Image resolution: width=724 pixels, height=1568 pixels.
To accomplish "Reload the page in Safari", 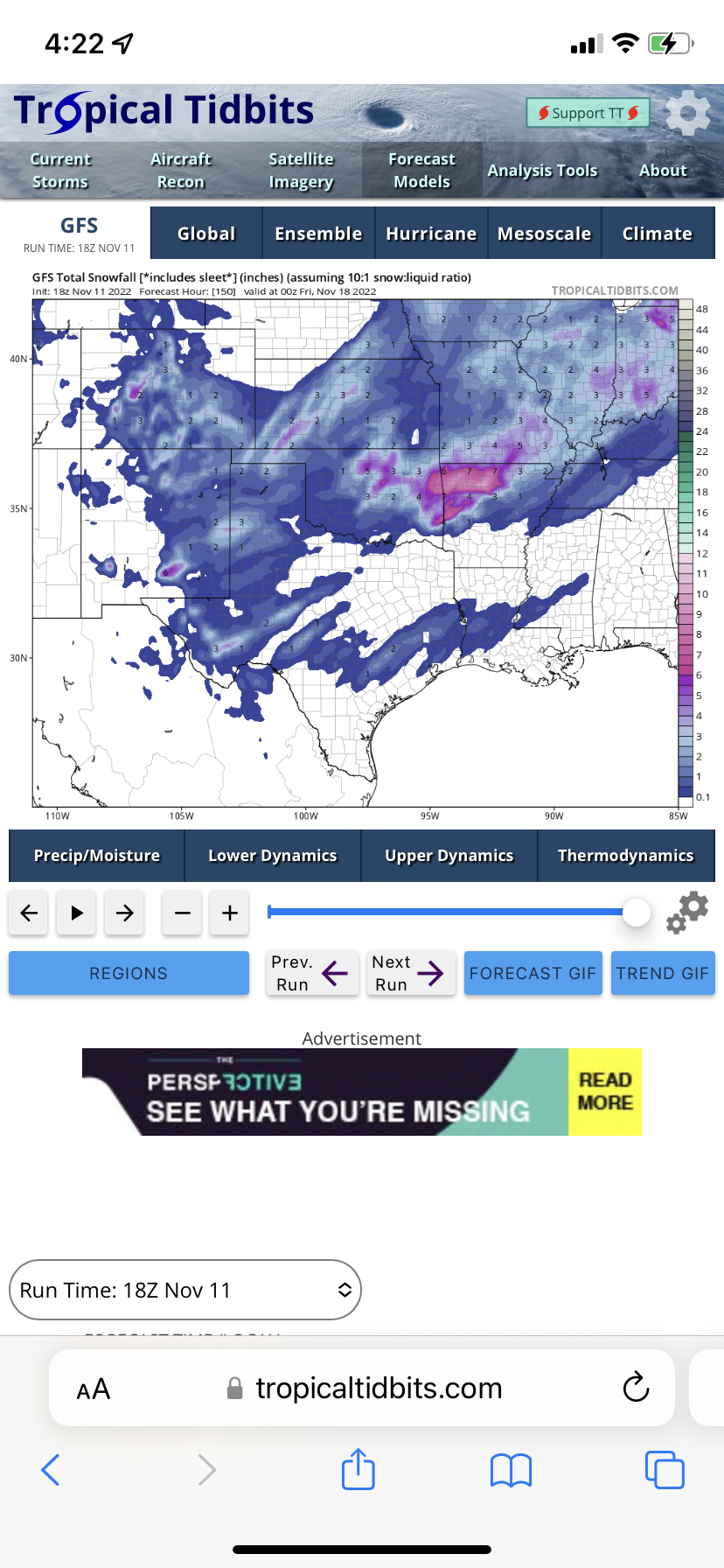I will pos(636,1388).
